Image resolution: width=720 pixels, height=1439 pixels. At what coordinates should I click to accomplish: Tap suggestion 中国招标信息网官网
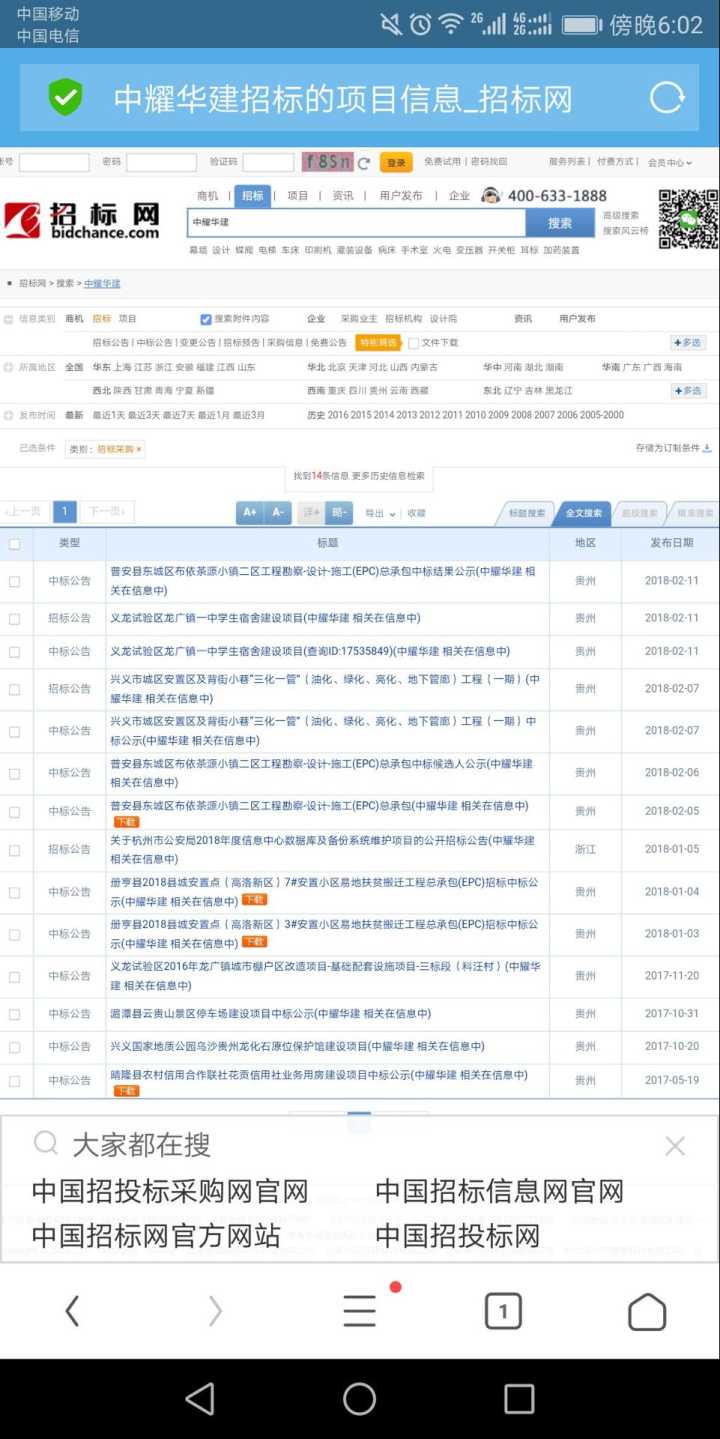pyautogui.click(x=499, y=1191)
